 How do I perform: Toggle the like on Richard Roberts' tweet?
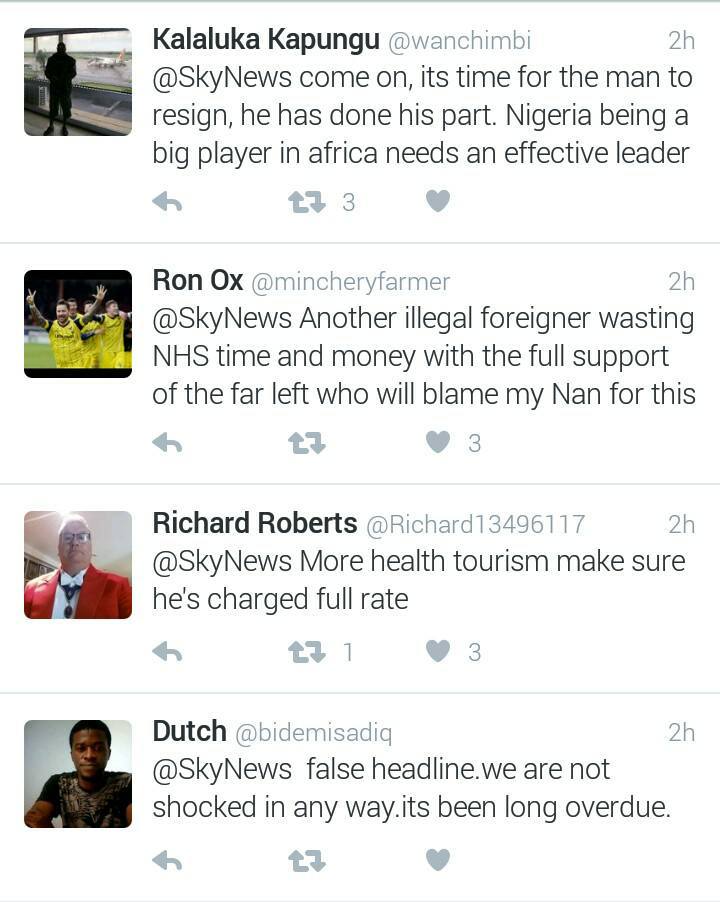point(436,651)
